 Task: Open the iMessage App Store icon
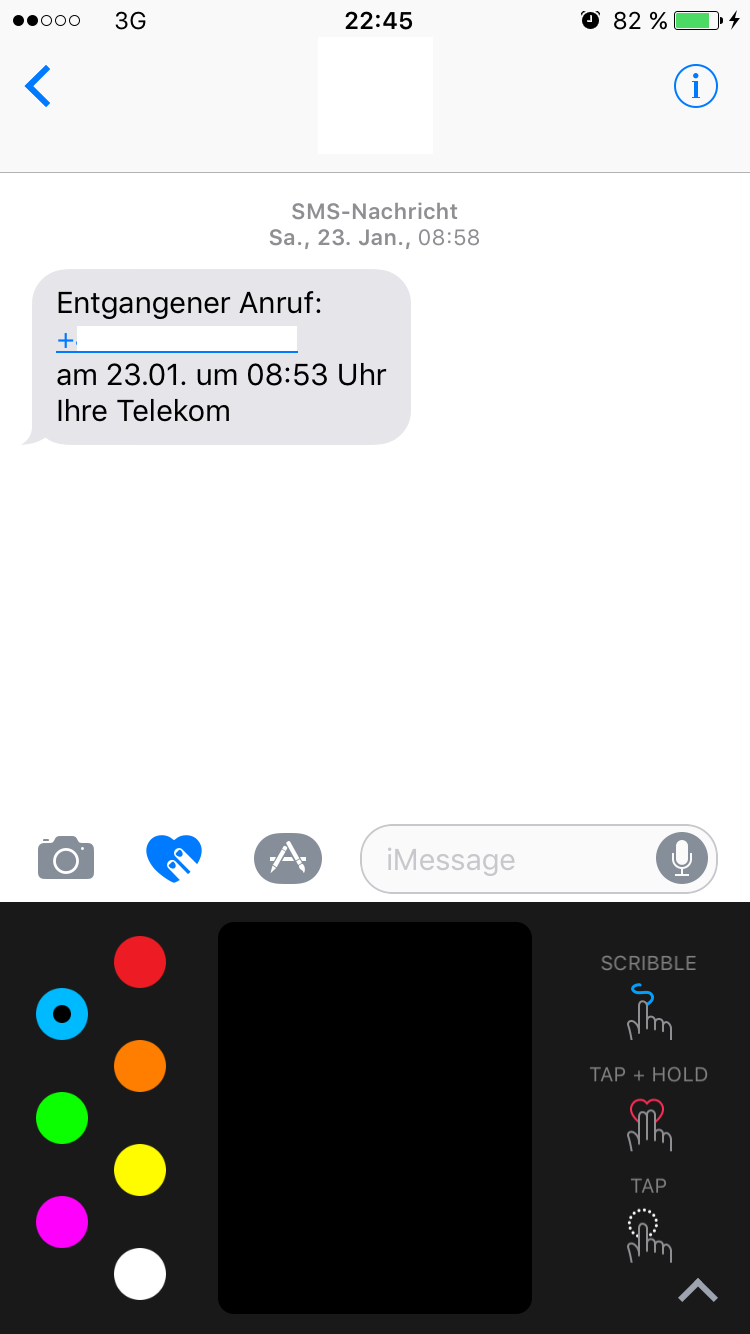tap(288, 858)
